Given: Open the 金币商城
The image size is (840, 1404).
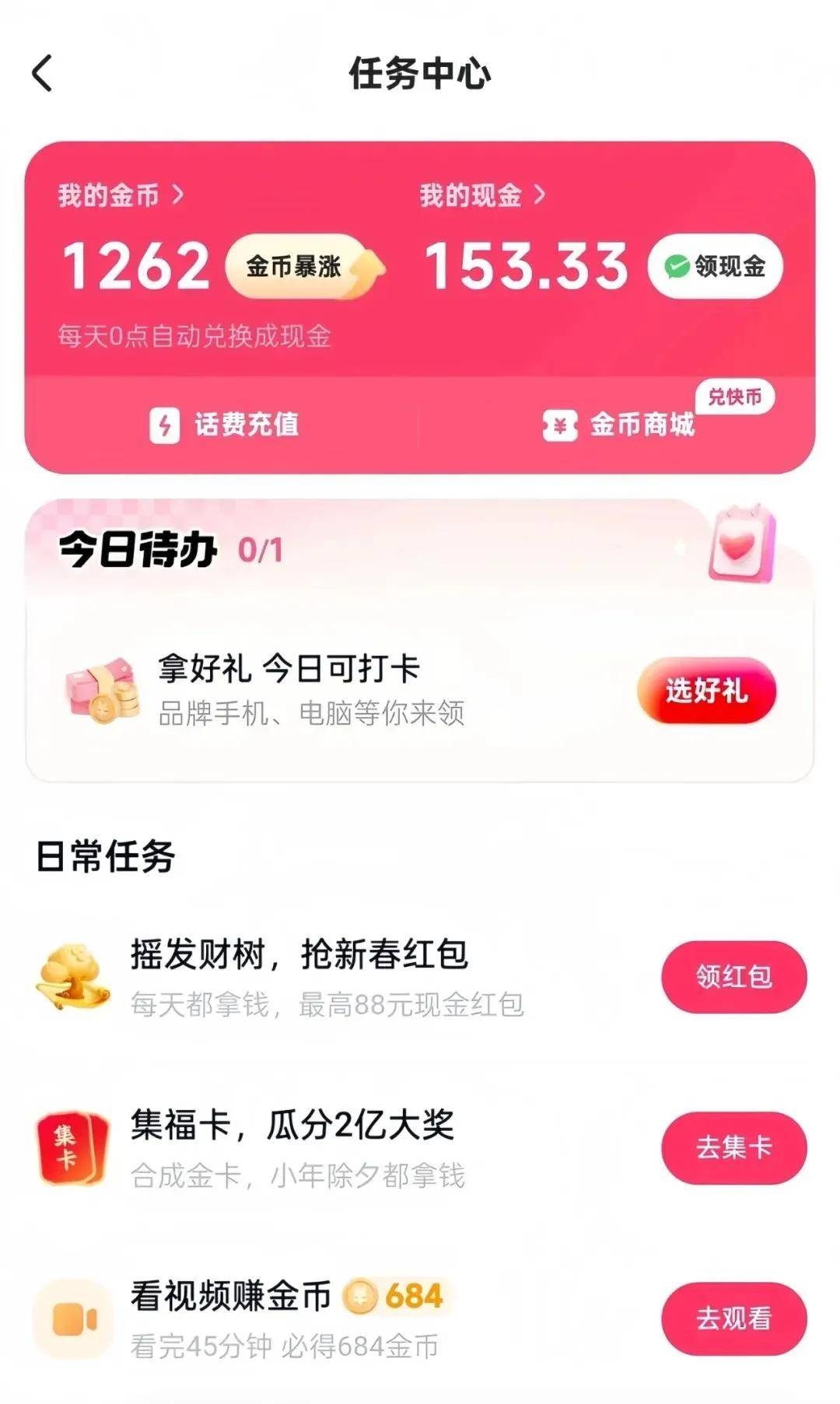Looking at the screenshot, I should pos(620,425).
